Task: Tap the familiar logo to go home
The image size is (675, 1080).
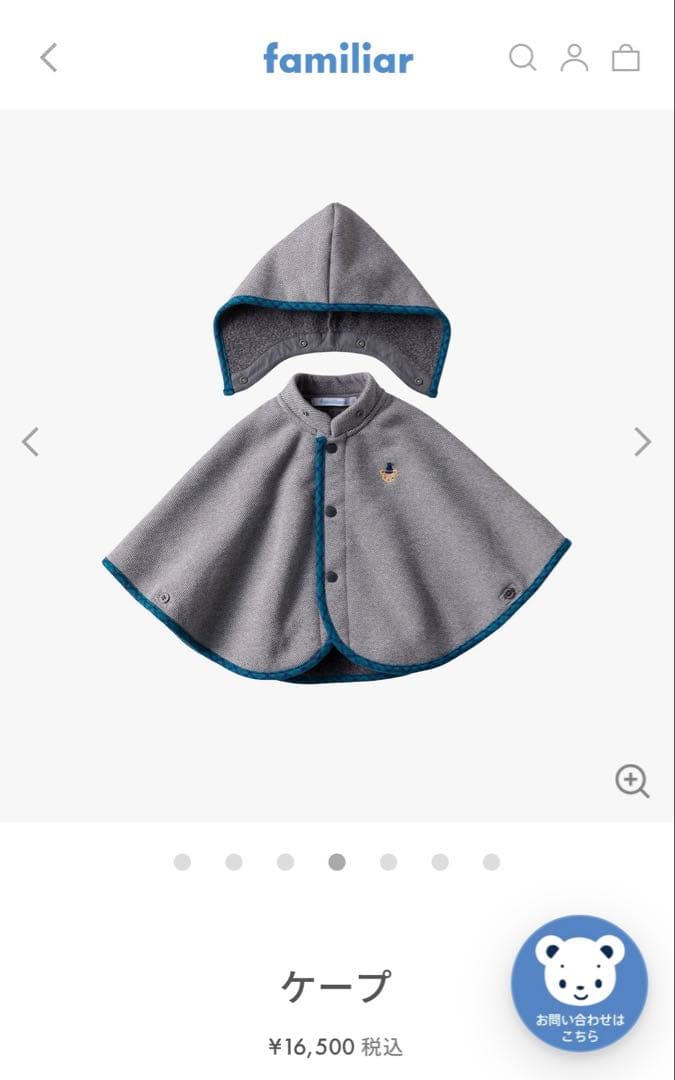Action: coord(338,58)
